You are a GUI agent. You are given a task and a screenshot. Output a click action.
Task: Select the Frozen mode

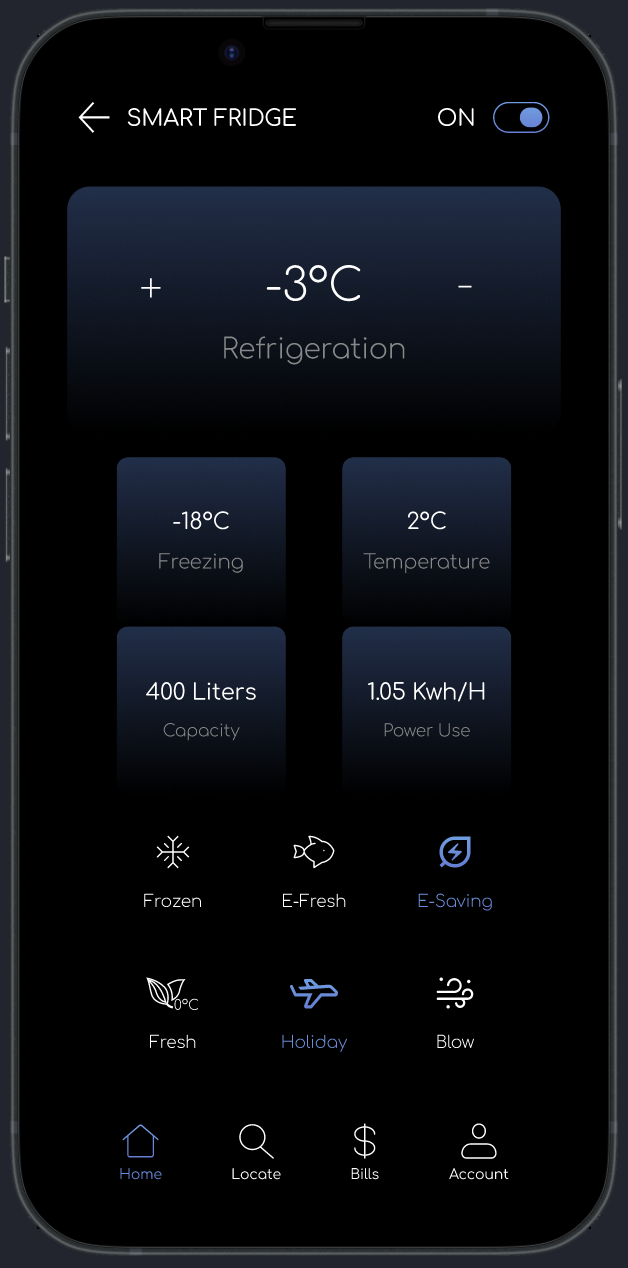coord(173,870)
